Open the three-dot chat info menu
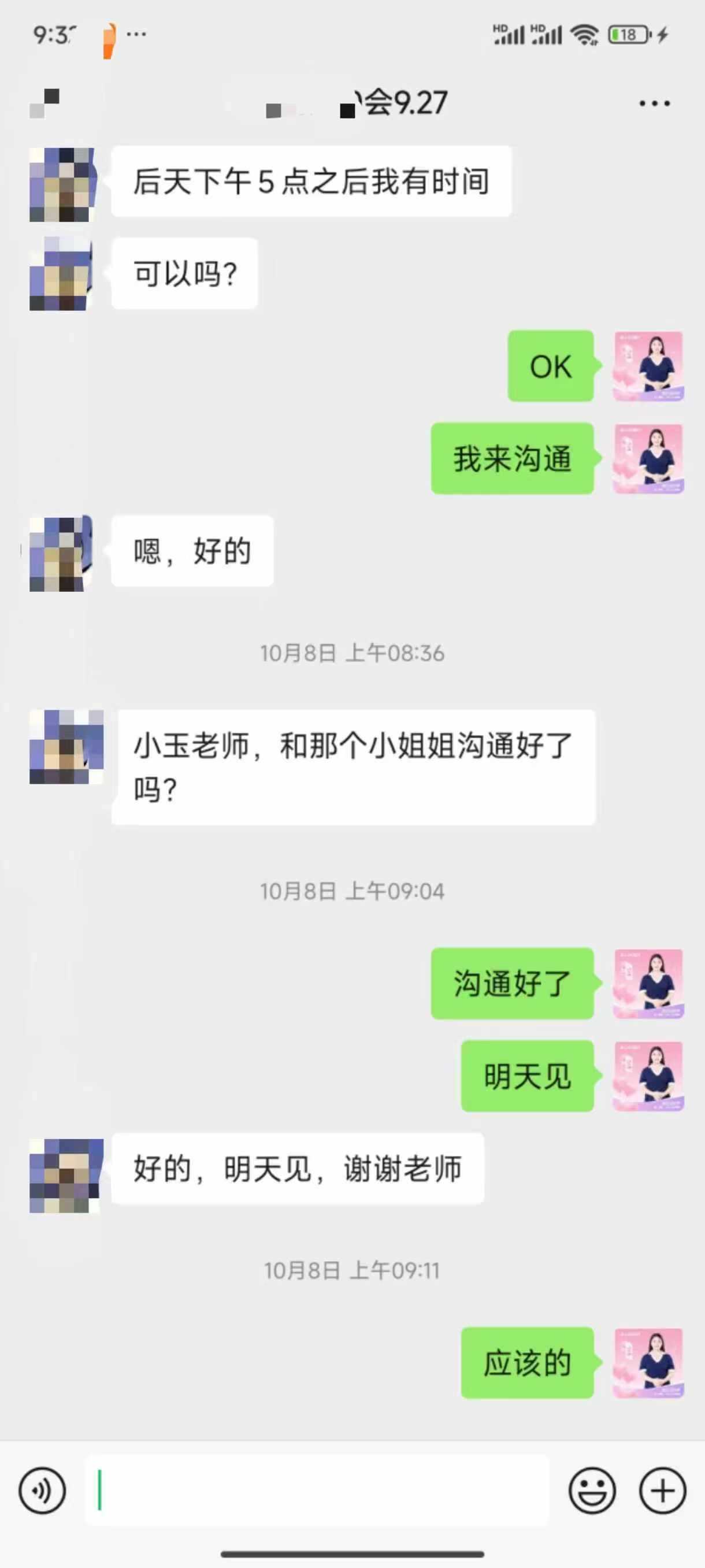The width and height of the screenshot is (705, 1568). point(655,103)
